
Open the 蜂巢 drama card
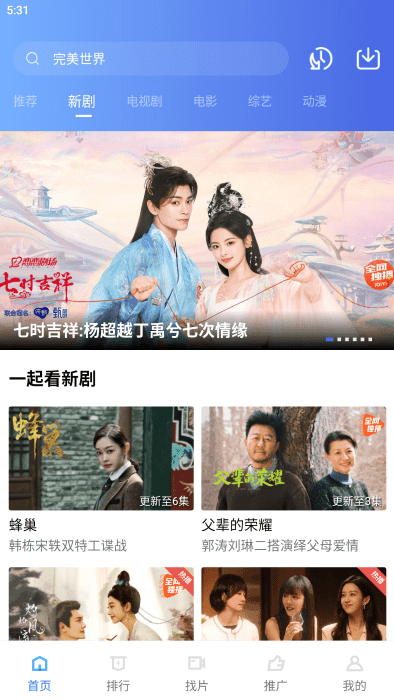[101, 480]
